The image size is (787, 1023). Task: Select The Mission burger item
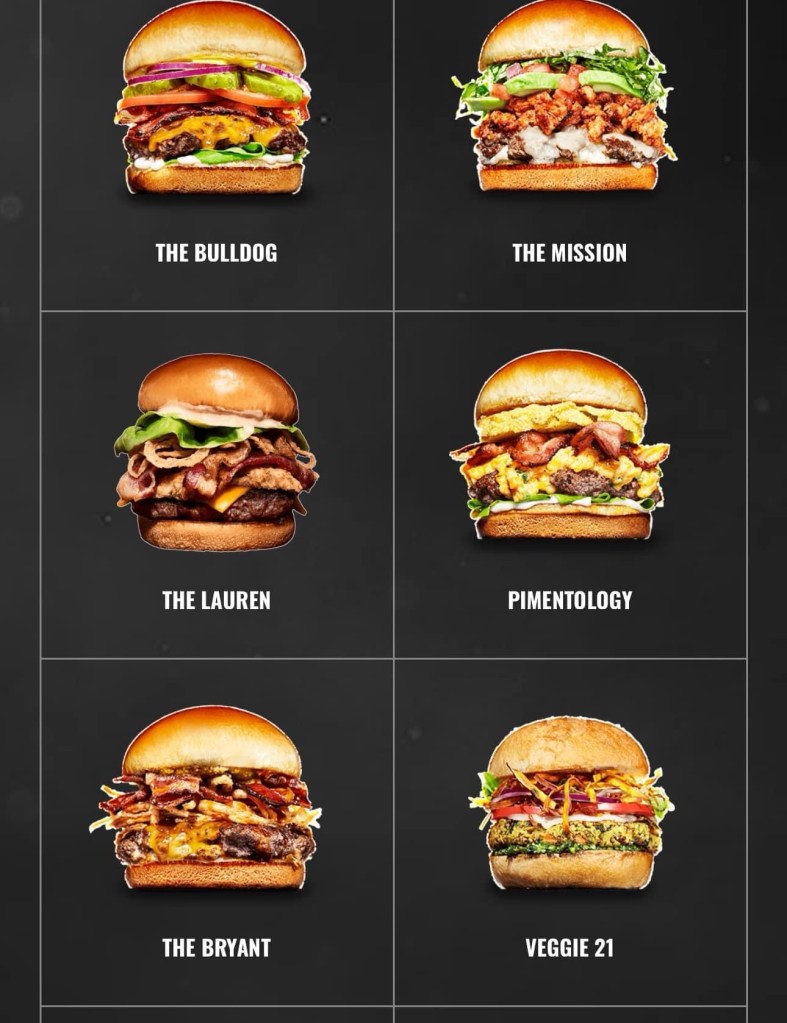tap(570, 150)
